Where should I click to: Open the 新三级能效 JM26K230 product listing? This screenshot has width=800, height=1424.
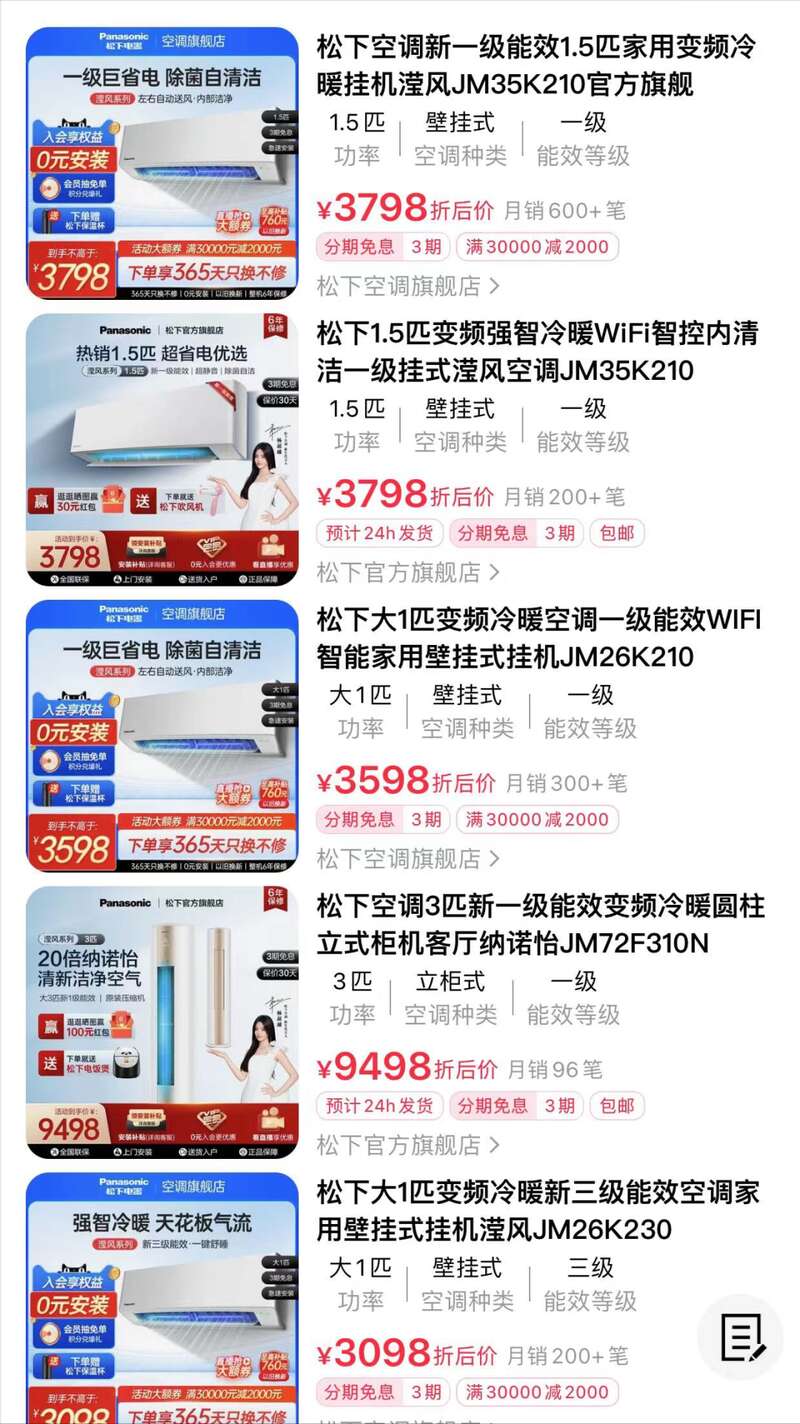538,1210
